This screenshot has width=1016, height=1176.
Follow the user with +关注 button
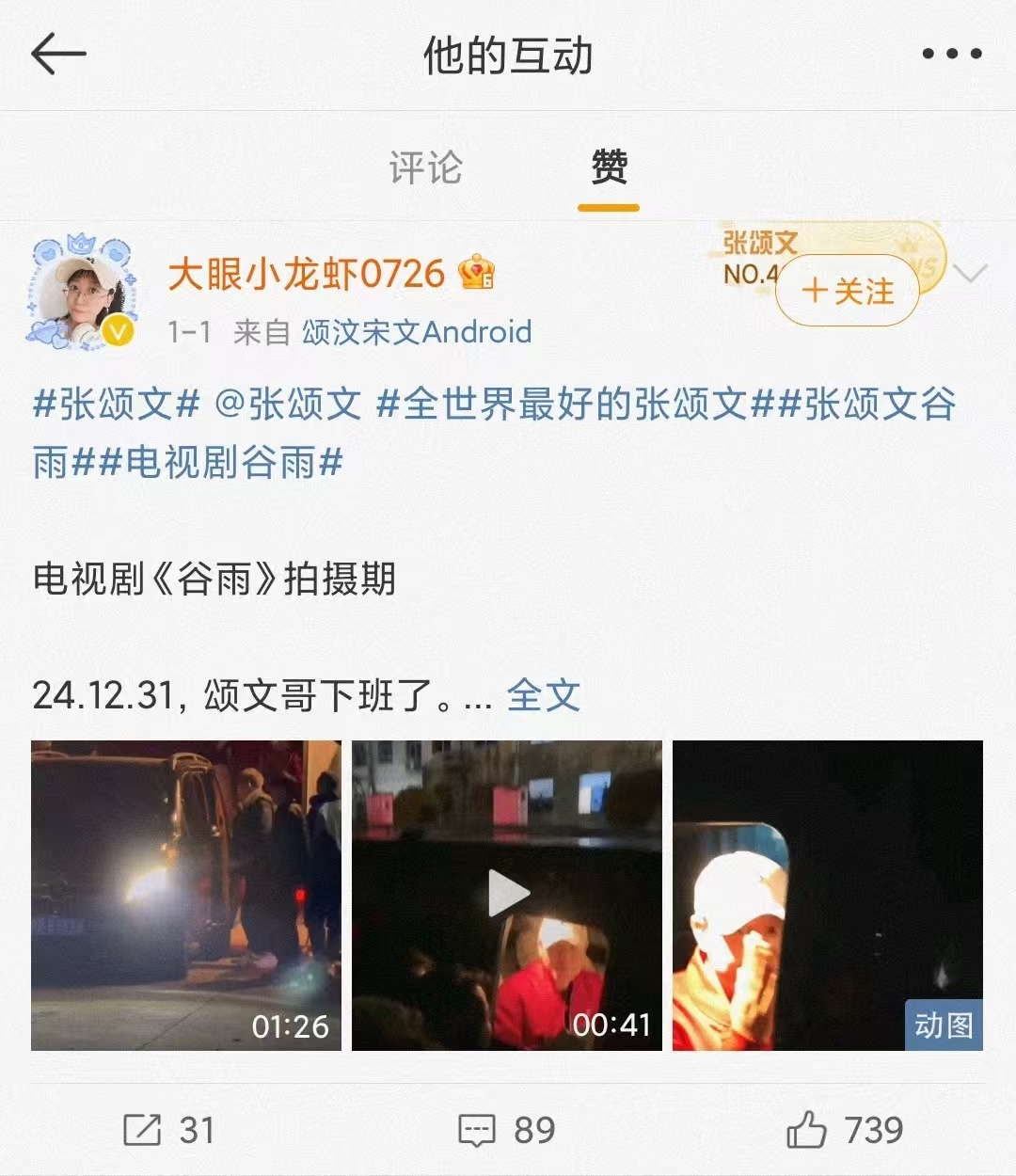847,292
